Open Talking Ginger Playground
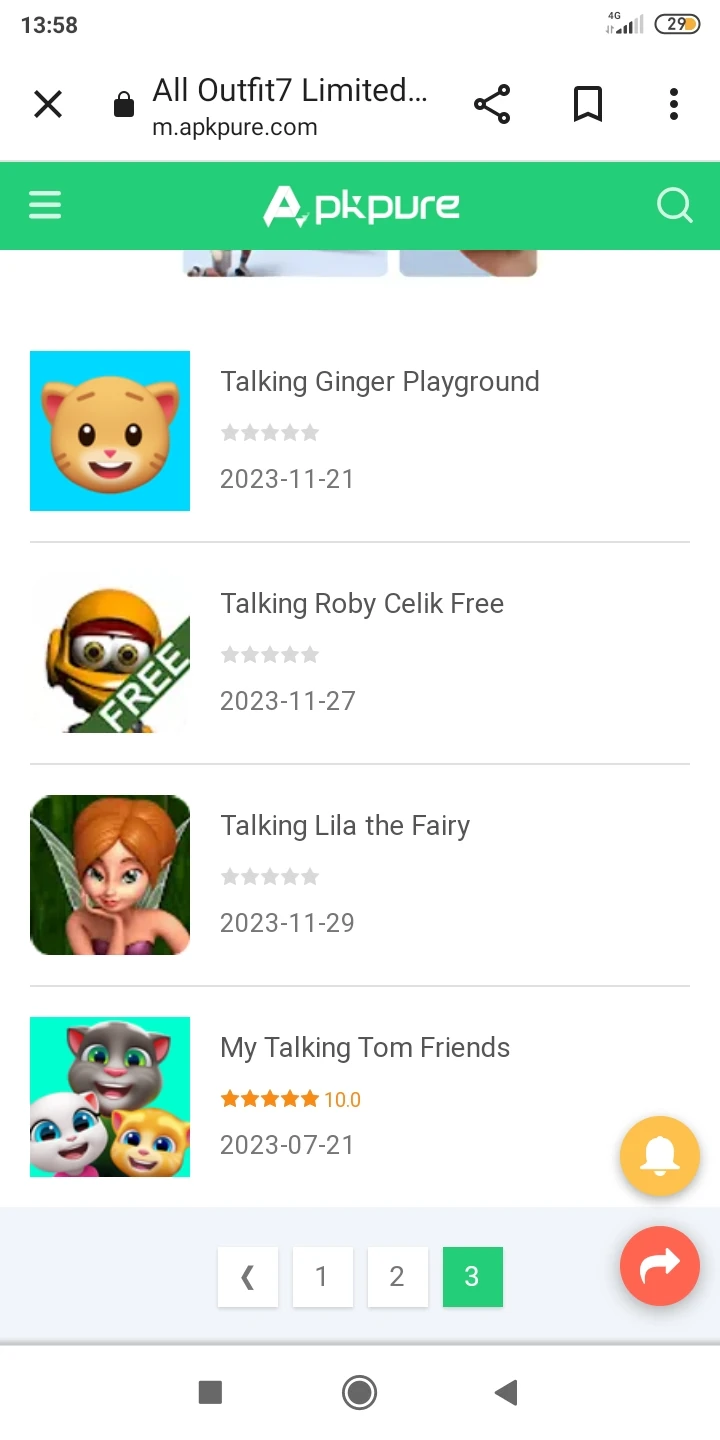This screenshot has width=720, height=1440. pos(379,382)
